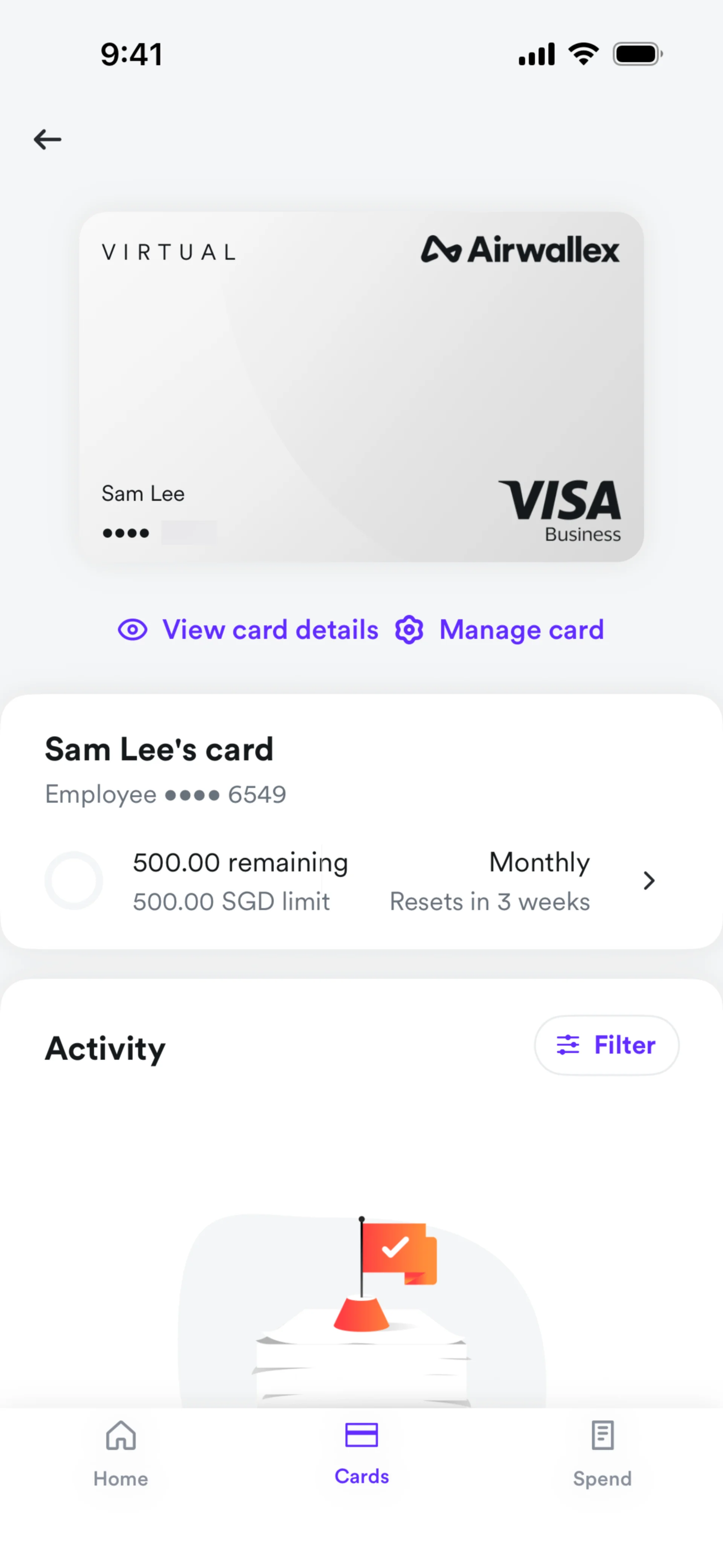Image resolution: width=723 pixels, height=1568 pixels.
Task: Open the monthly spending limit details
Action: [x=648, y=881]
